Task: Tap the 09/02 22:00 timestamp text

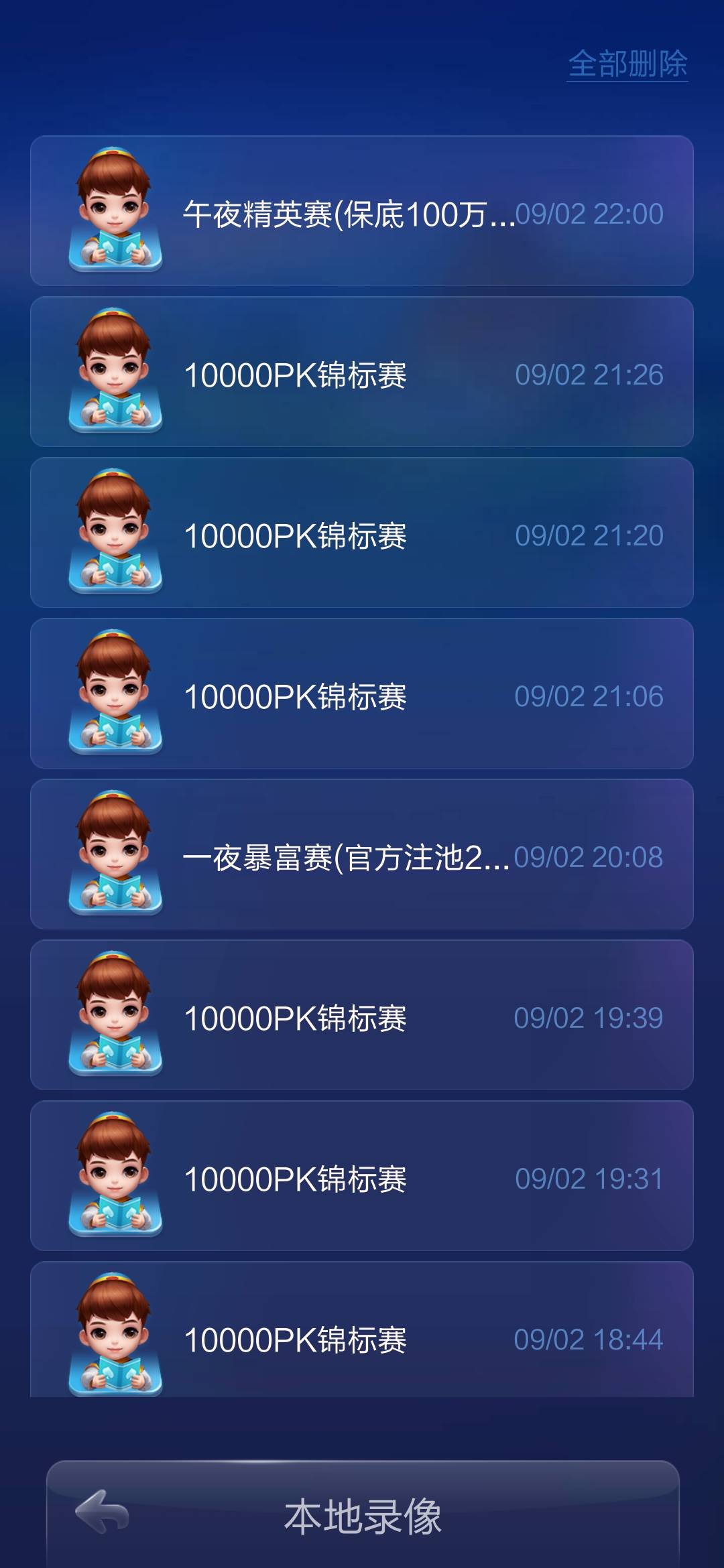Action: coord(593,212)
